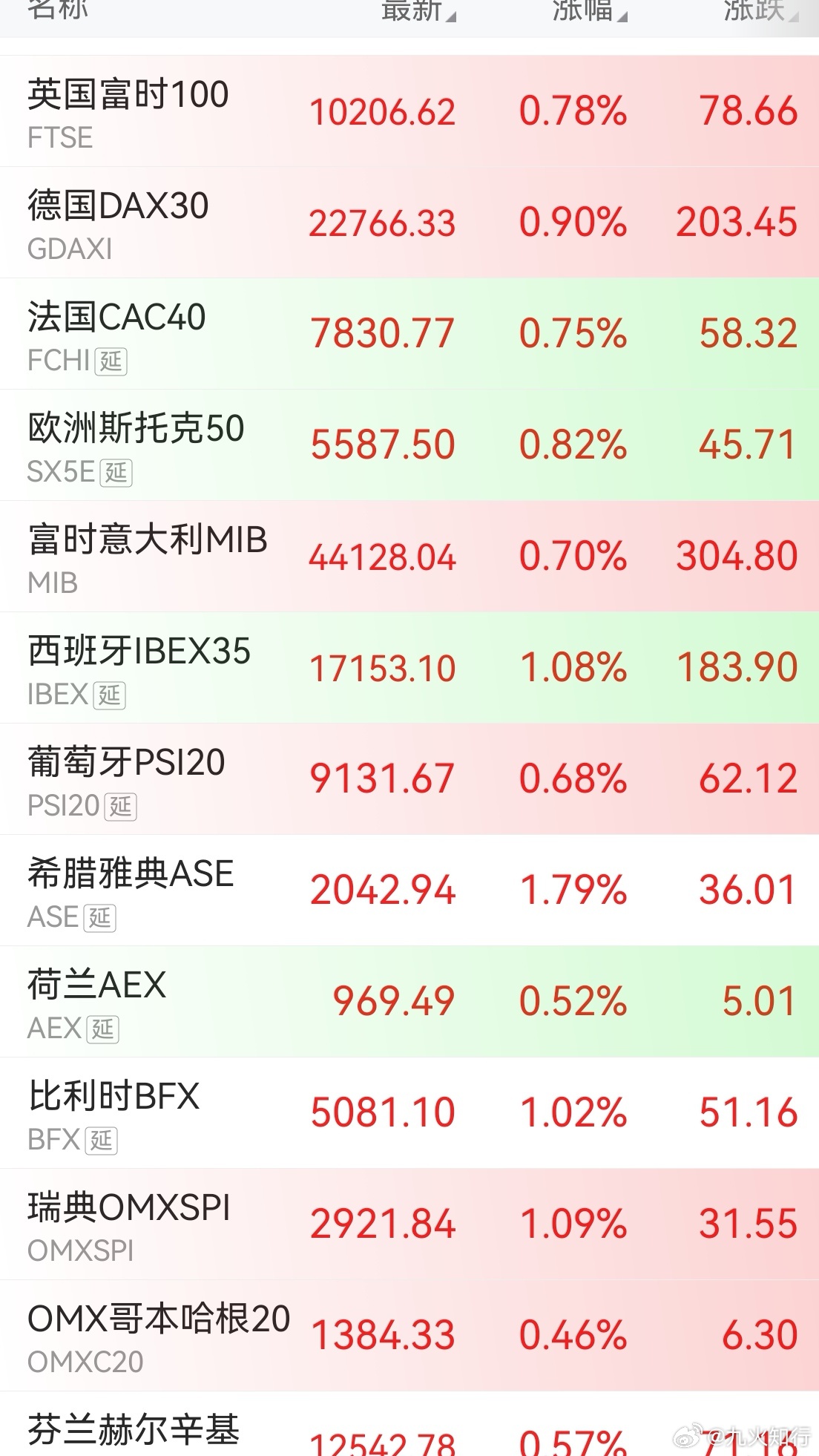Viewport: 819px width, 1456px height.
Task: Open sort options via the 最新 triangle
Action: (x=451, y=13)
